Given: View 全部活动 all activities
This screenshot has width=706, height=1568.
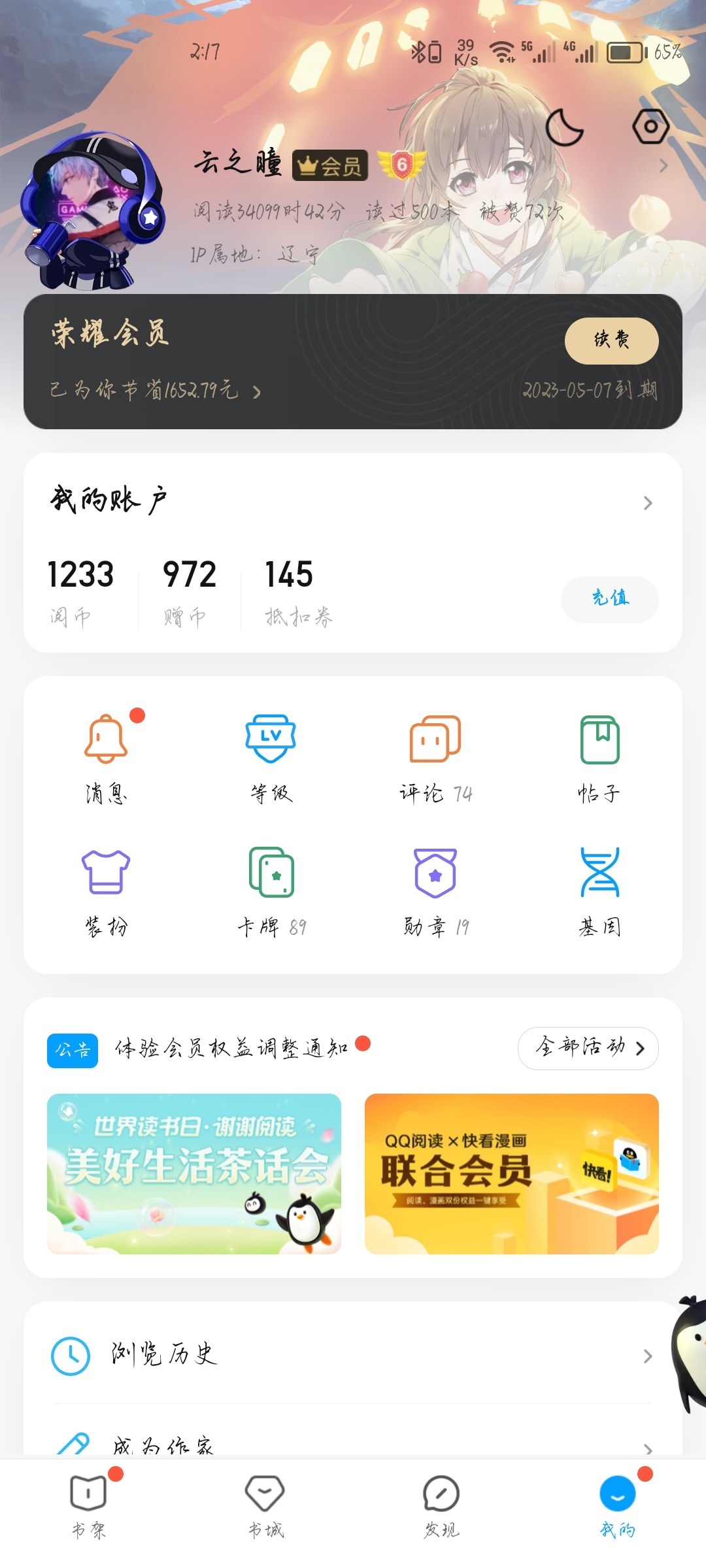Looking at the screenshot, I should tap(588, 1048).
